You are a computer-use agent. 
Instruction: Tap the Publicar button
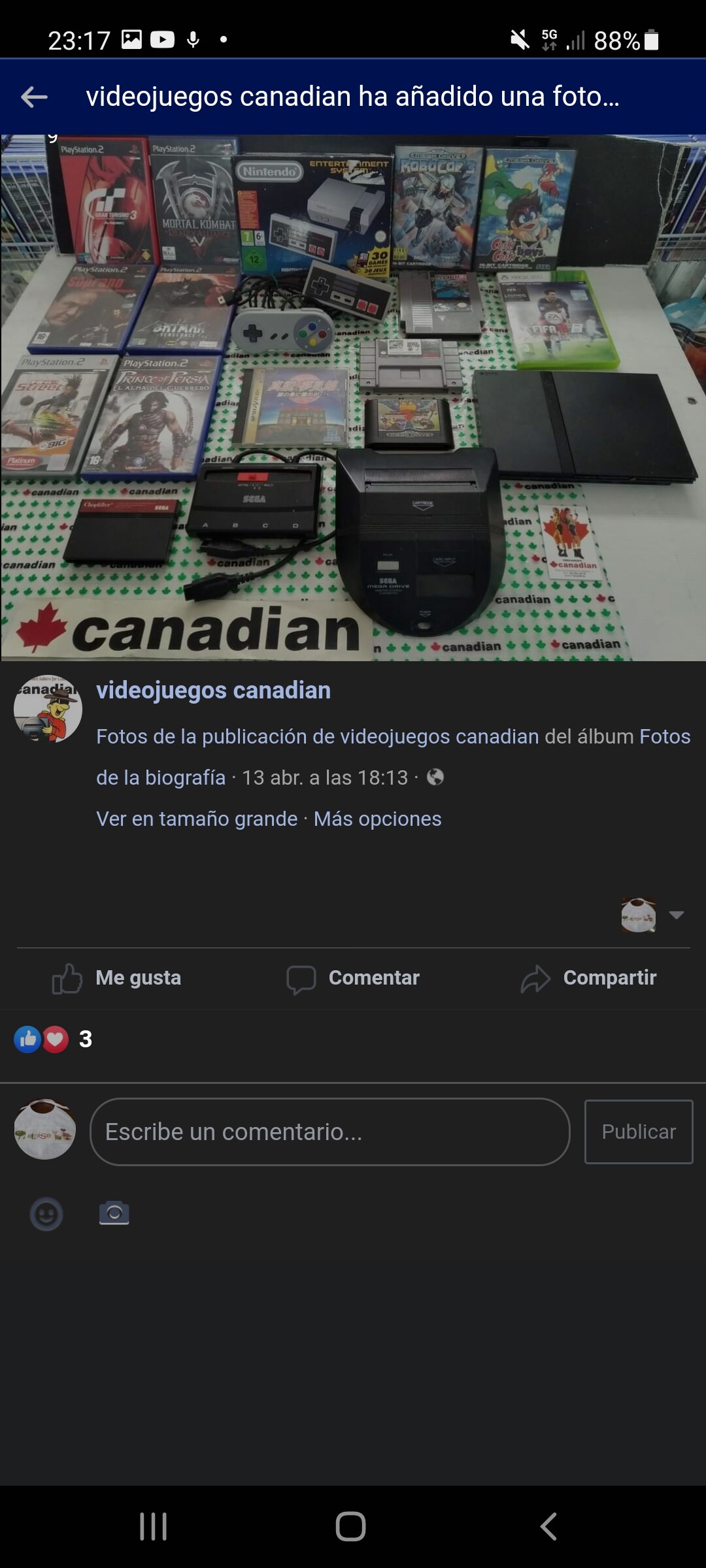(x=639, y=1132)
